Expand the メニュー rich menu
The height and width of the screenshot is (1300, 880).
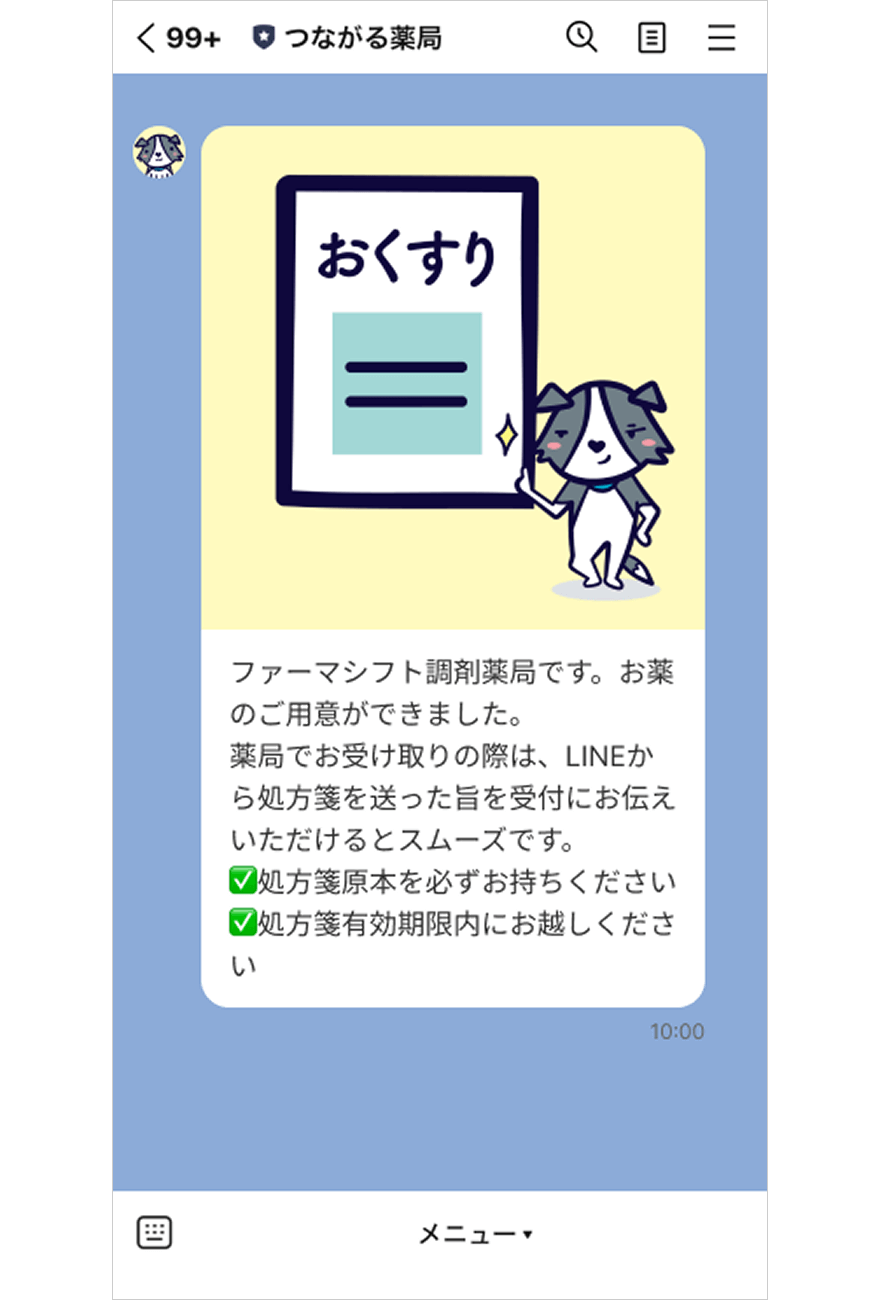(x=475, y=1234)
